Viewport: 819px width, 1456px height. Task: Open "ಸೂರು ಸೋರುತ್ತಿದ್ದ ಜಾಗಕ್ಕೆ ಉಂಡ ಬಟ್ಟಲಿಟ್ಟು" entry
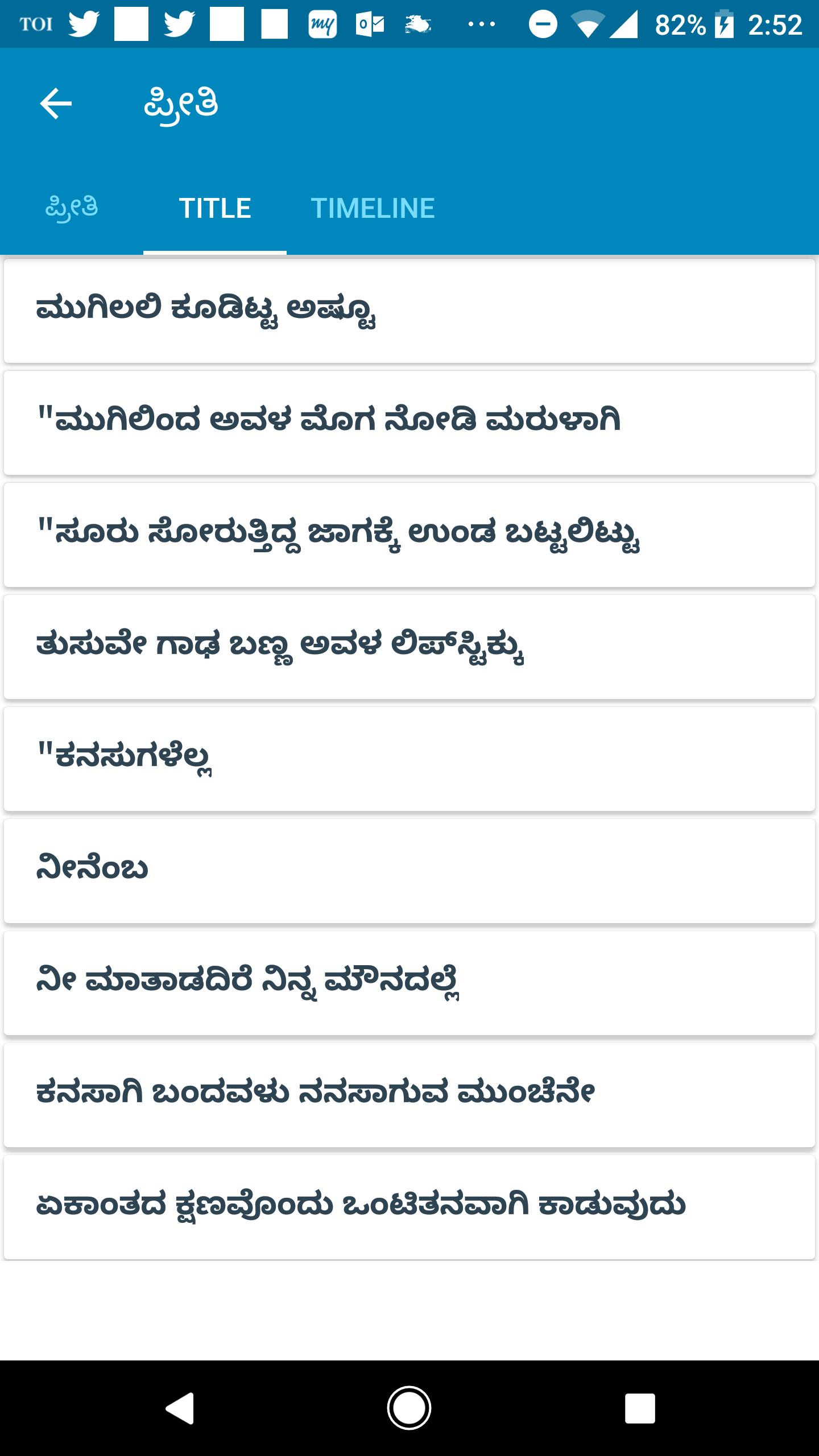409,535
